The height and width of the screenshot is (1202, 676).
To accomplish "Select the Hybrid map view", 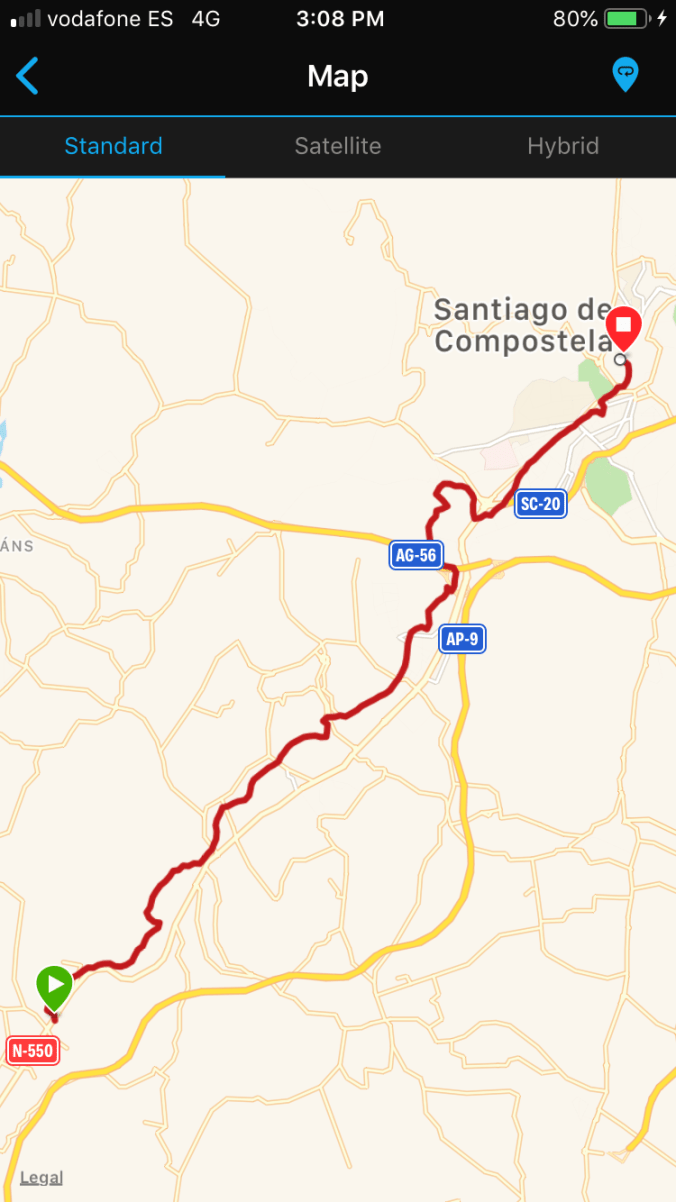I will [x=563, y=146].
